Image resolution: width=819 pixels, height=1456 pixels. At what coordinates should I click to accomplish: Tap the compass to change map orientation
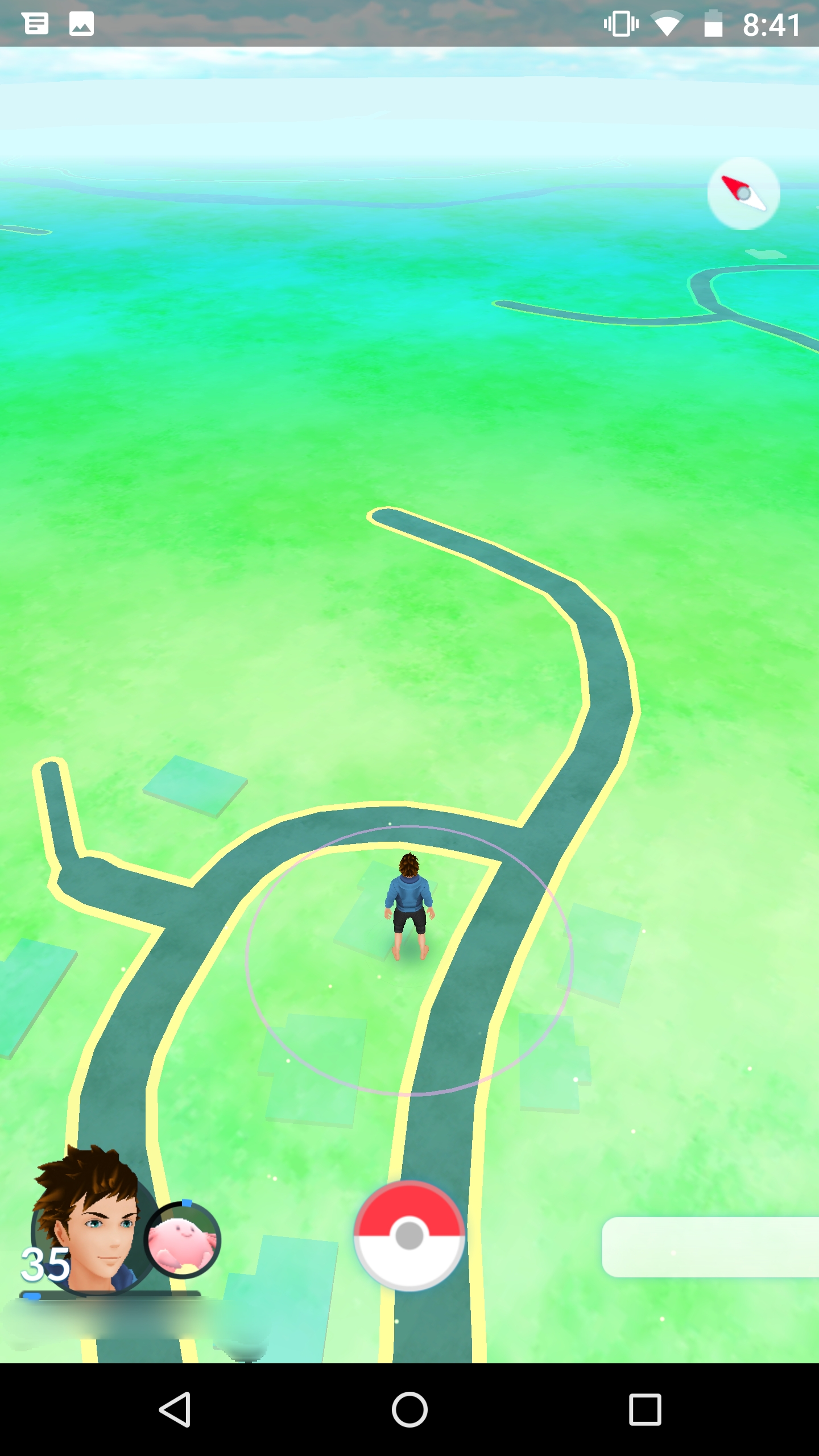click(743, 193)
